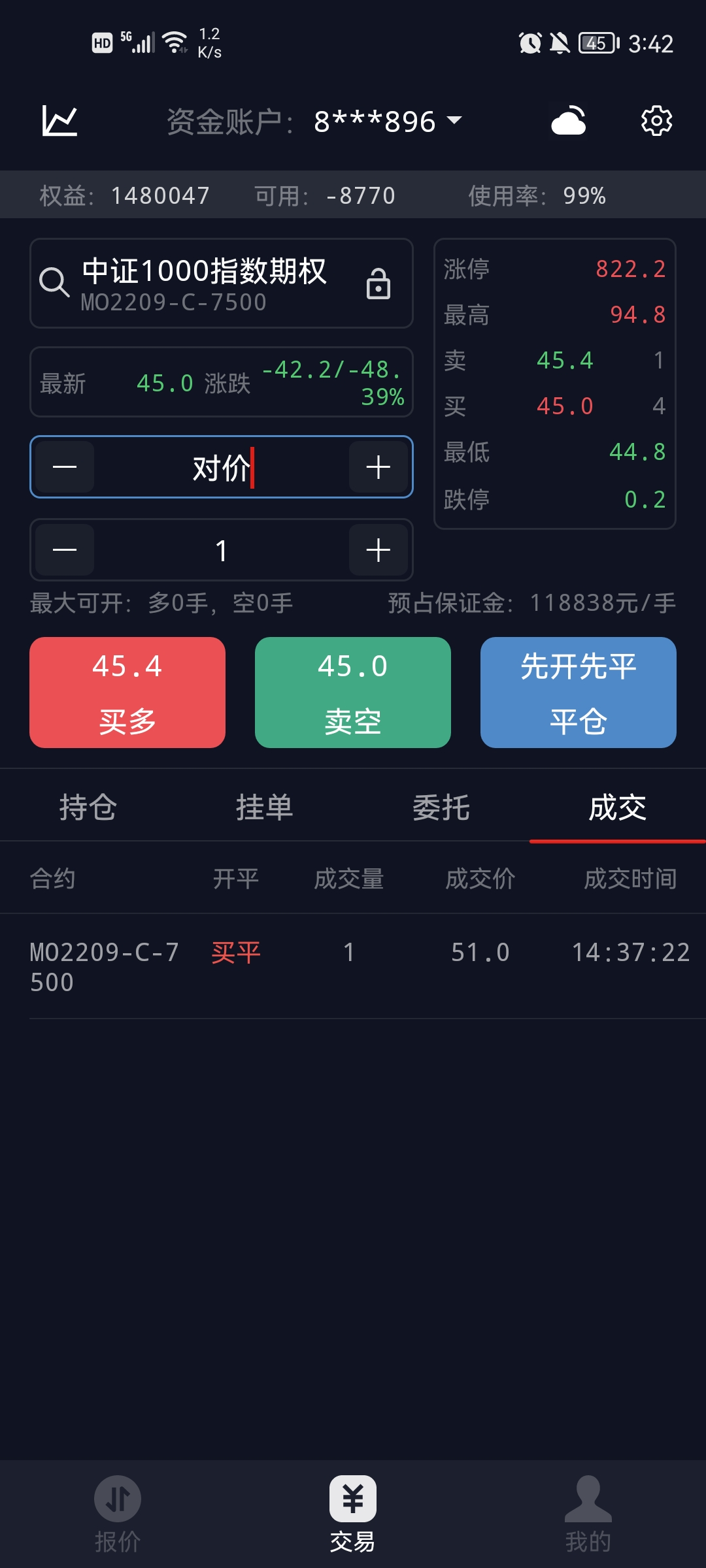
Task: Tap 先开先平 平仓 to close position
Action: (x=579, y=693)
